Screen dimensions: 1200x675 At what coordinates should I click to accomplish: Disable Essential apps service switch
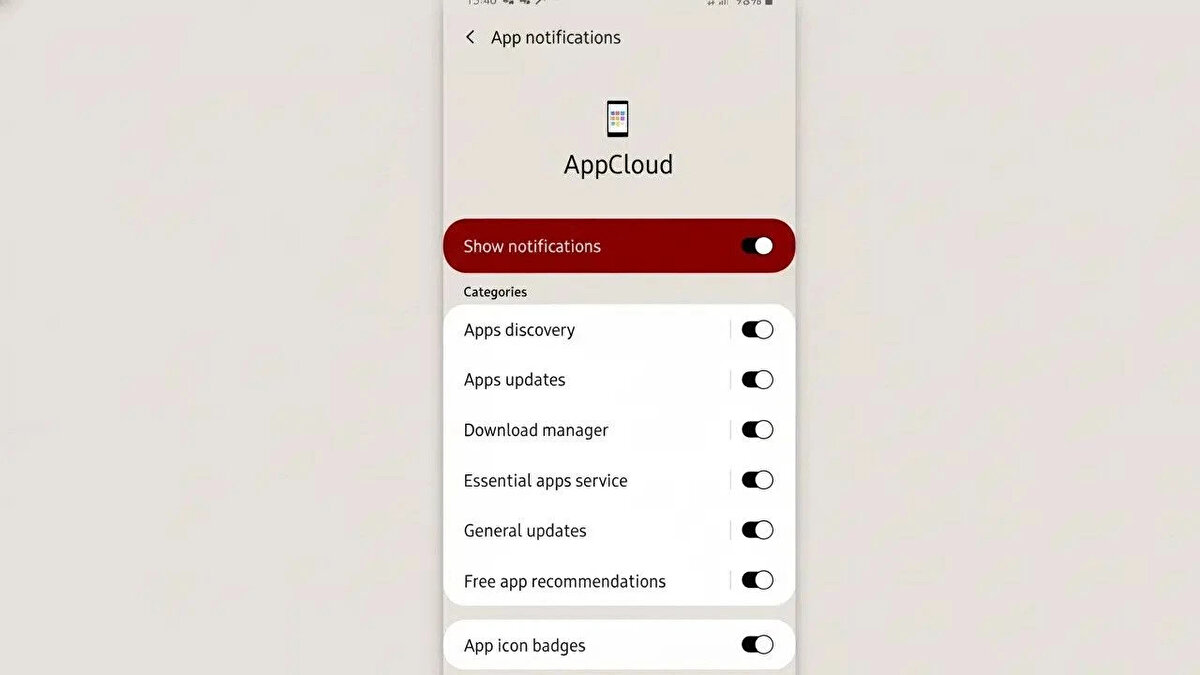coord(757,480)
